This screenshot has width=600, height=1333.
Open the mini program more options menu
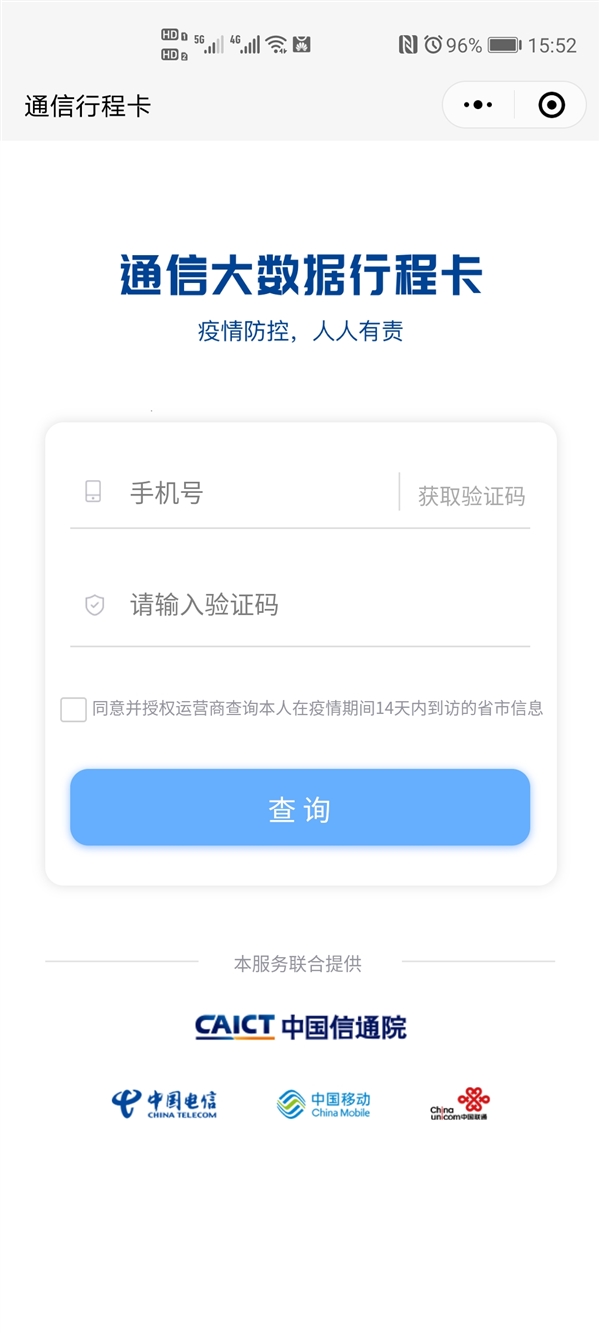point(479,105)
